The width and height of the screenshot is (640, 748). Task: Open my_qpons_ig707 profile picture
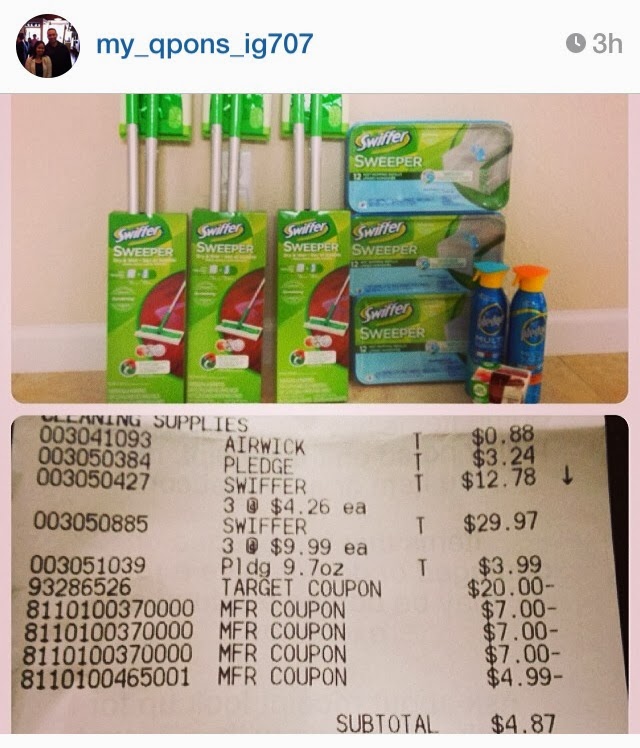coord(48,46)
